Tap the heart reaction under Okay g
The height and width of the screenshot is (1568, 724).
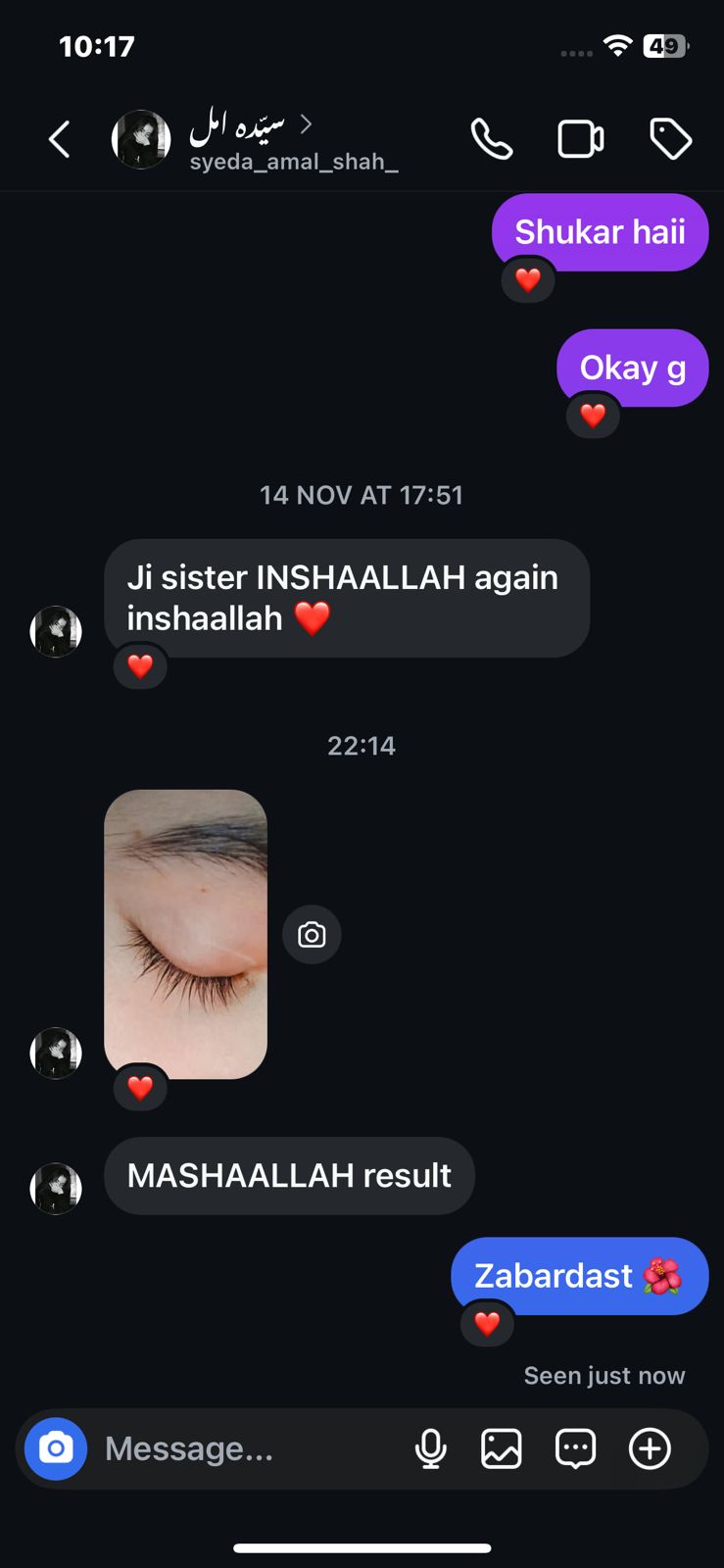click(x=592, y=415)
